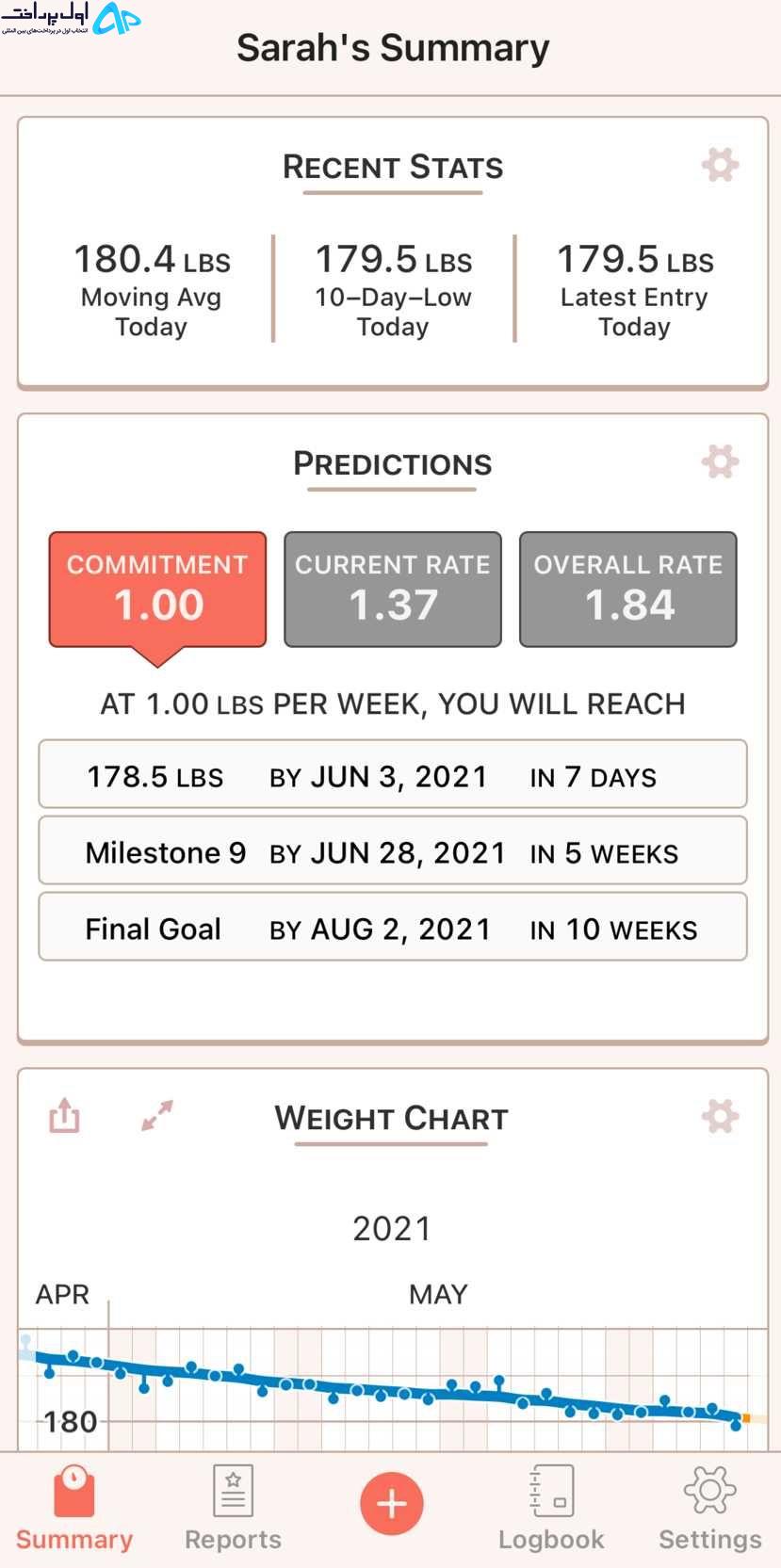Select the Commitment 1.00 rate
Viewport: 781px width, 1568px height.
[x=157, y=590]
